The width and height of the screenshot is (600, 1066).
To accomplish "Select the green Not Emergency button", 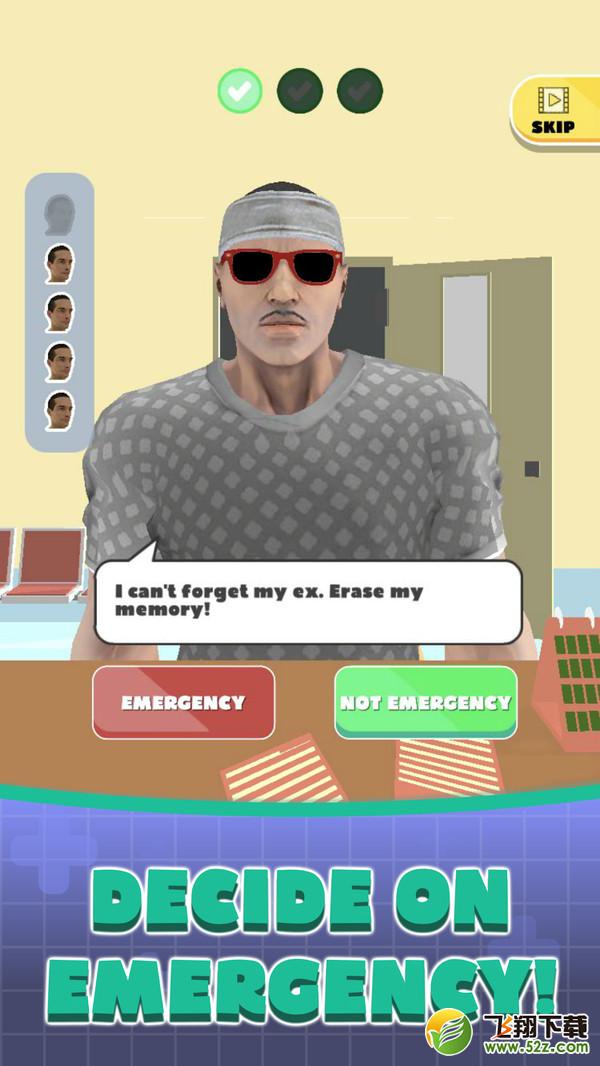I will point(425,702).
